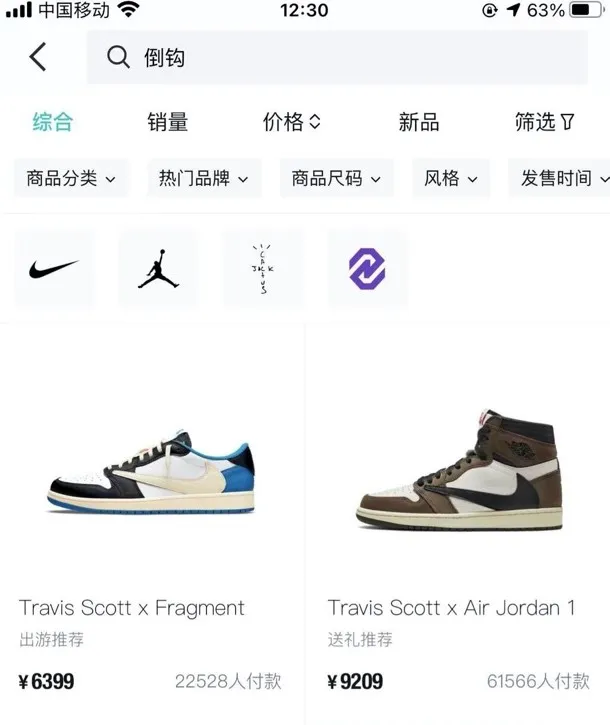Filter by the Nike swoosh brand tile
610x725 pixels.
click(x=54, y=269)
